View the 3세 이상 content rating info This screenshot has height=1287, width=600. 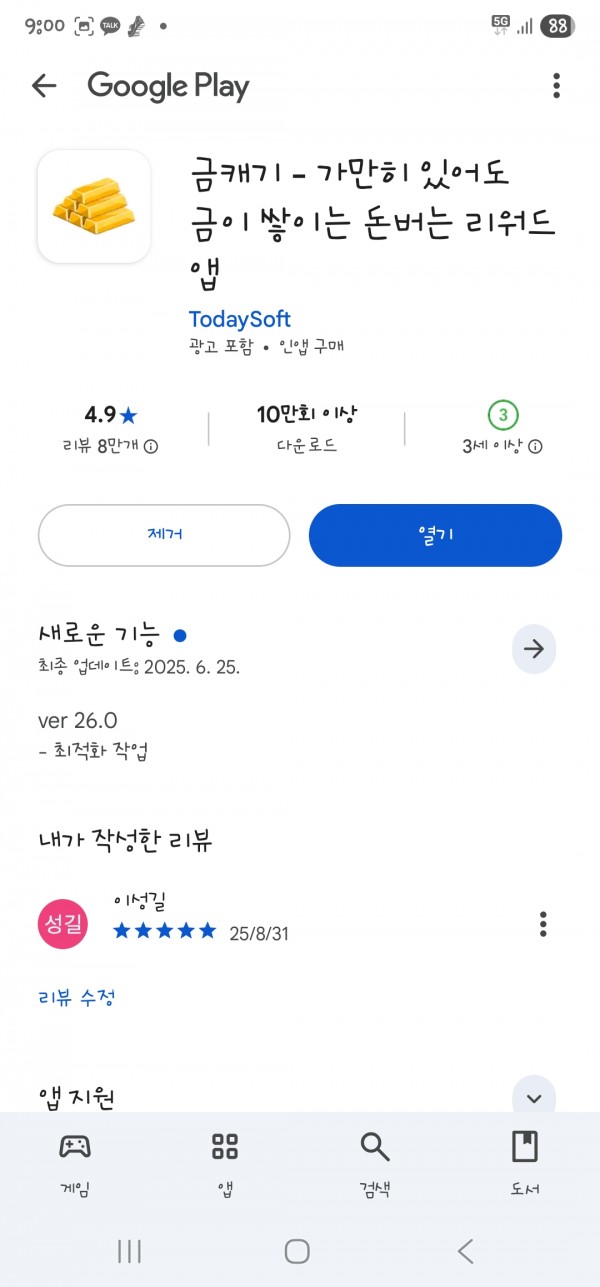[x=536, y=446]
